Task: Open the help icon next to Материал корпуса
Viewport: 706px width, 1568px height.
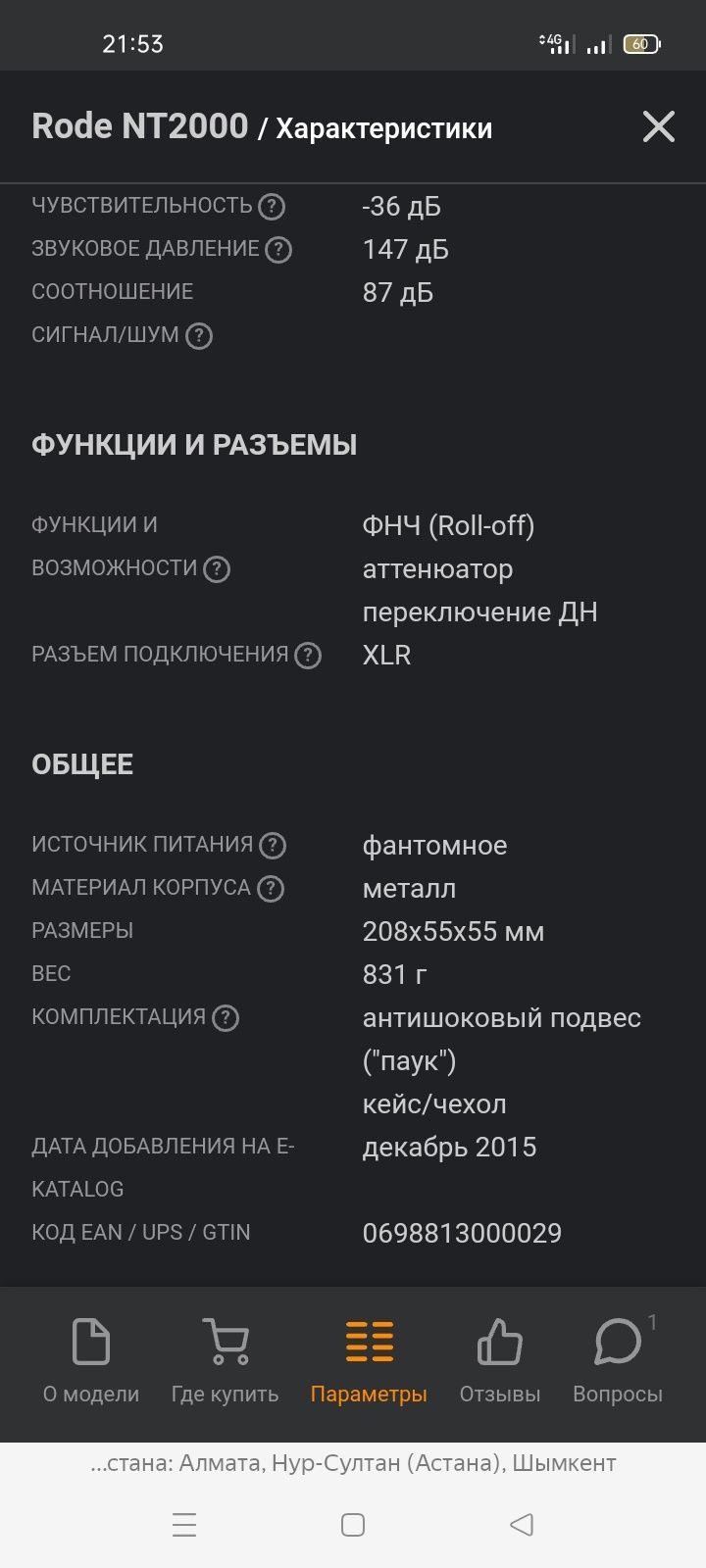Action: (271, 889)
